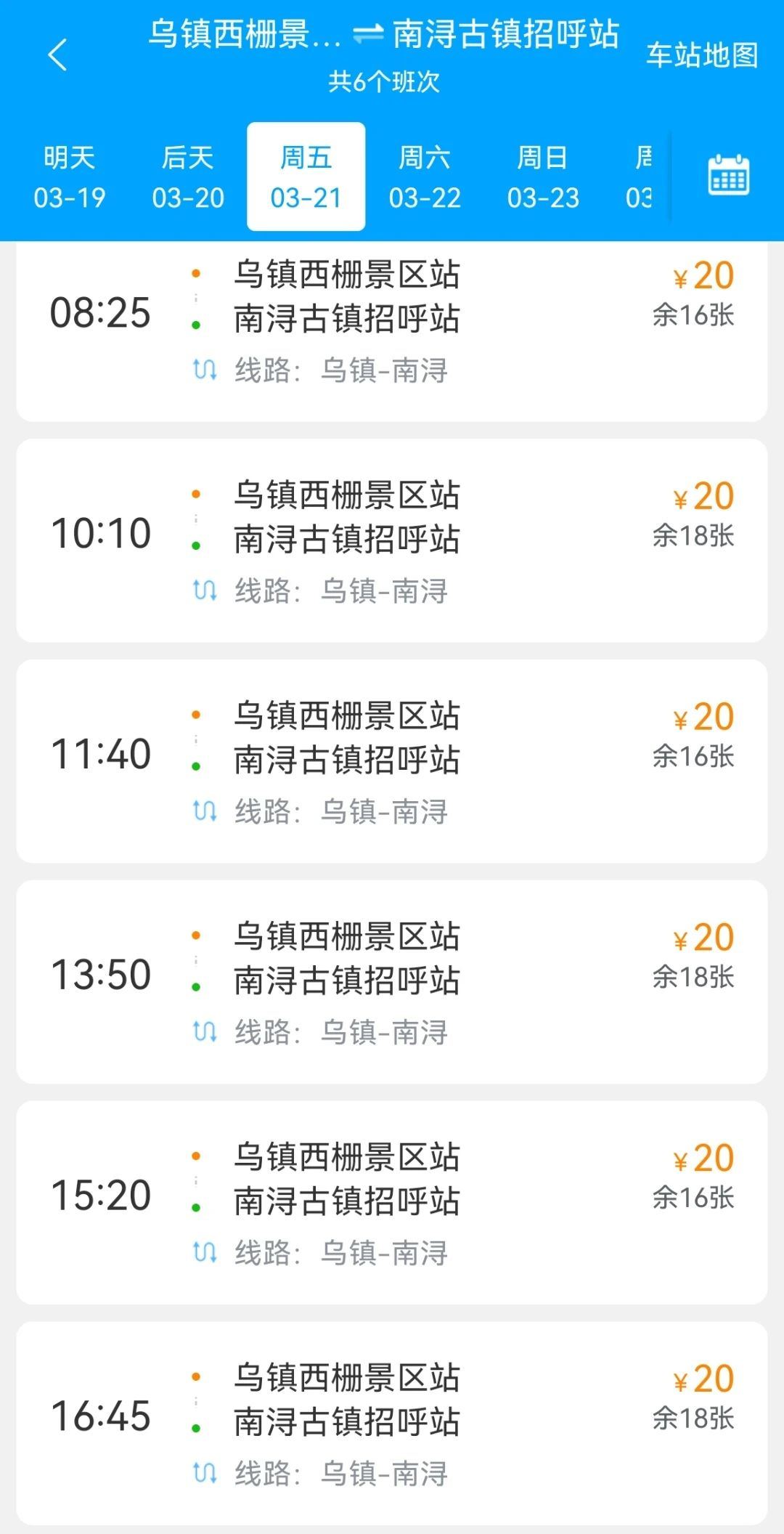Open the 08:25 departure ticket
This screenshot has height=1534, width=784.
click(x=392, y=331)
